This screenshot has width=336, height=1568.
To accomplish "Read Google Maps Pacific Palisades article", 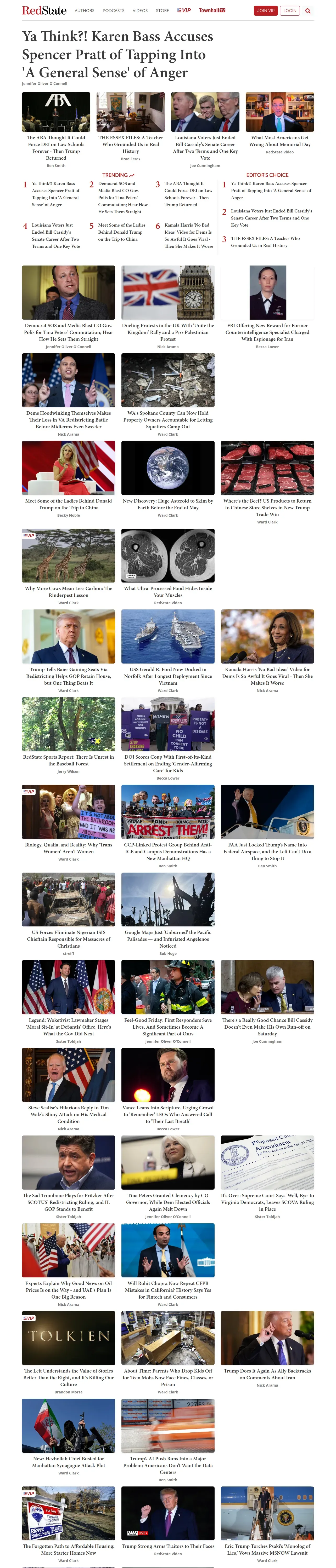I will pos(168,939).
